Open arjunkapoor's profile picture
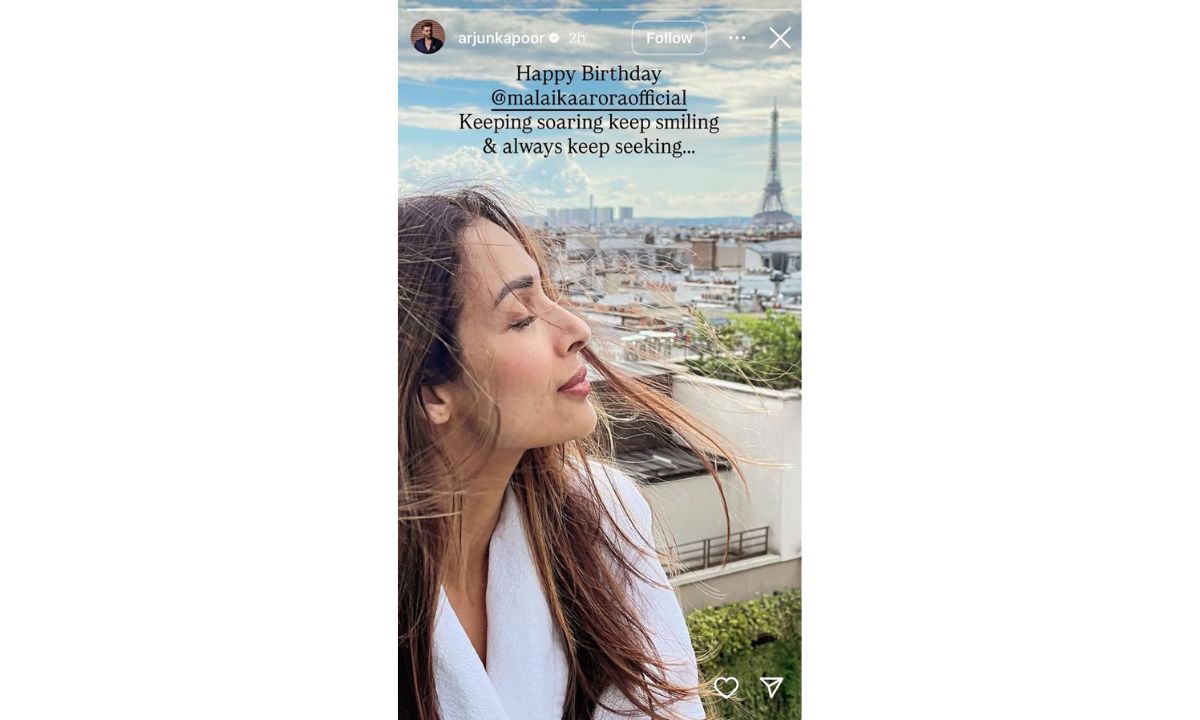Viewport: 1200px width, 720px height. point(428,37)
